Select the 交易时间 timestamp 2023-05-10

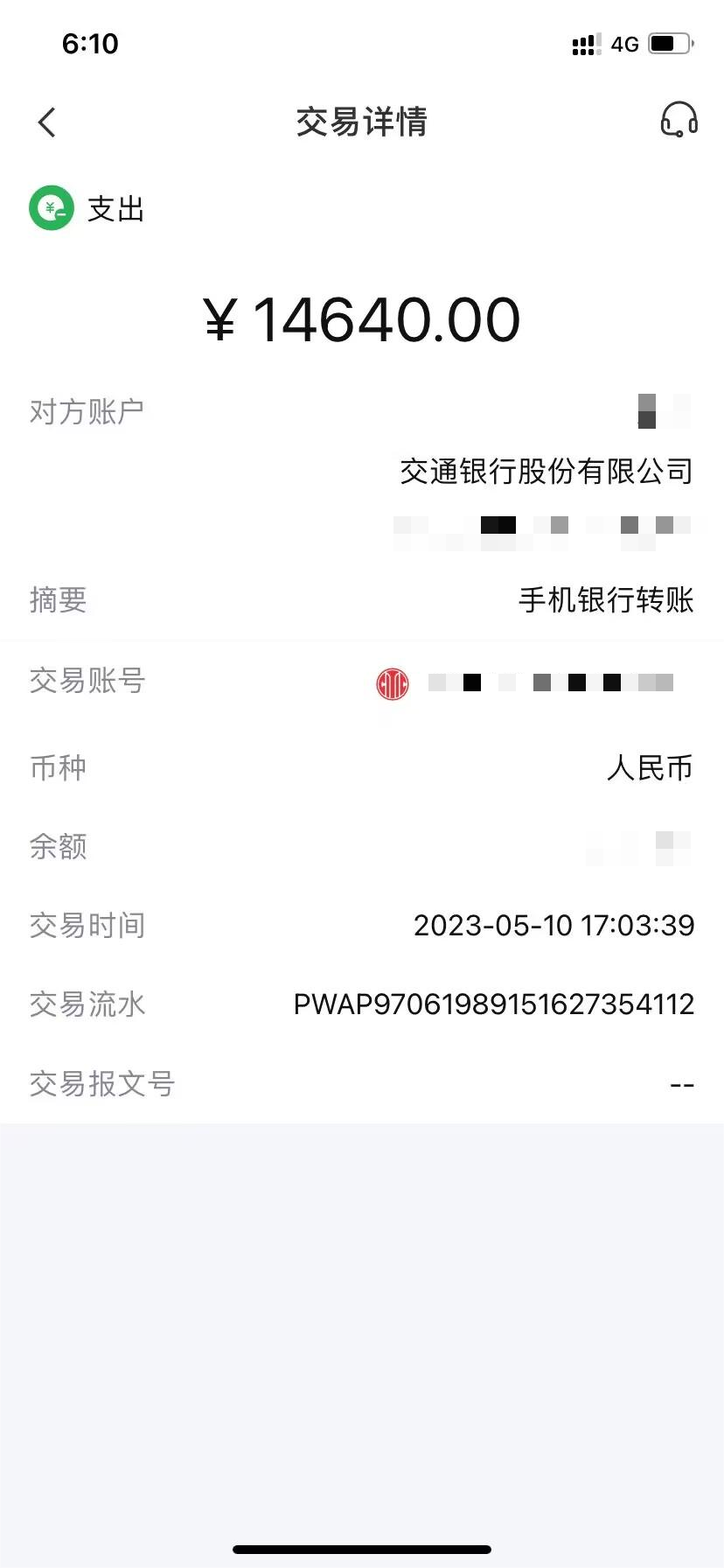tap(553, 925)
